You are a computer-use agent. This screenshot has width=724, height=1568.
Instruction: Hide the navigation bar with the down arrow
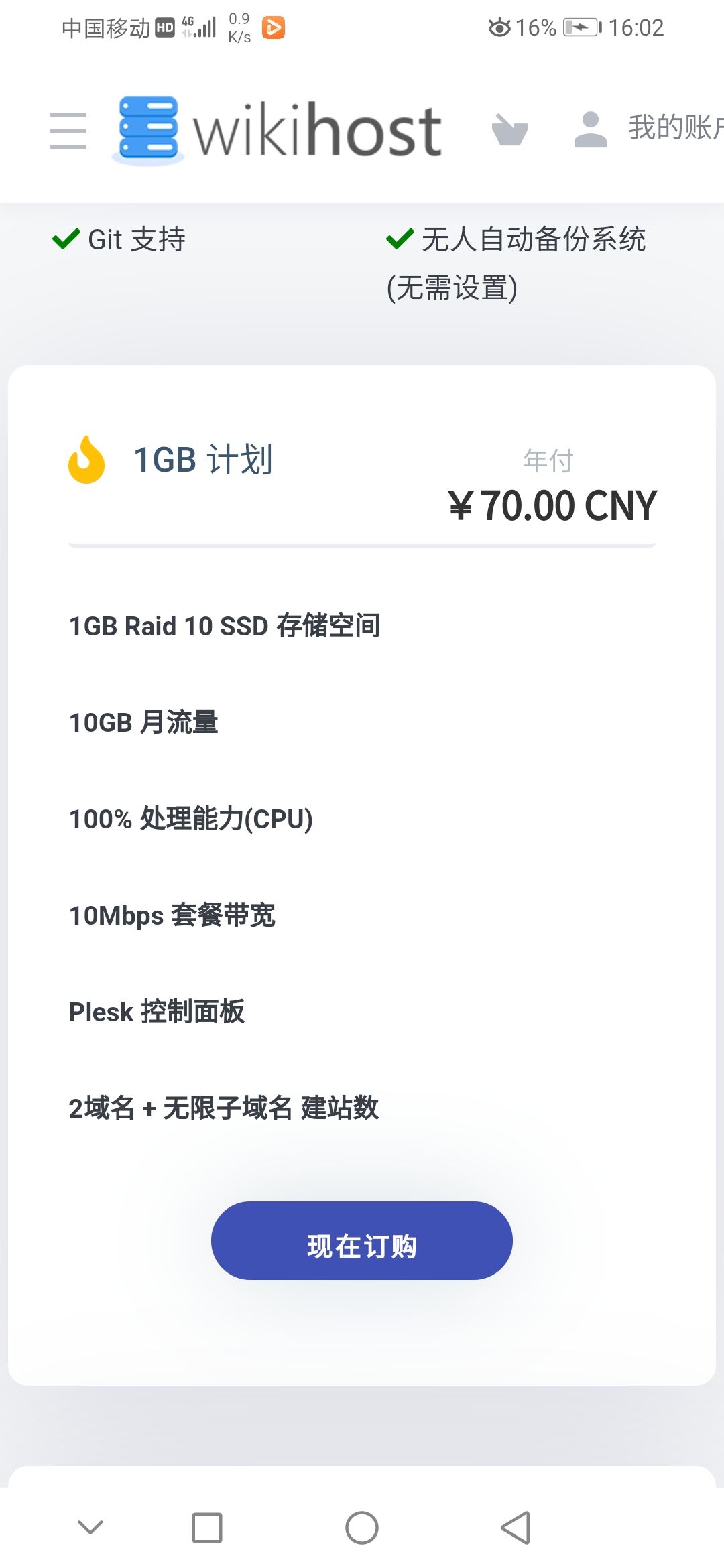tap(90, 1528)
